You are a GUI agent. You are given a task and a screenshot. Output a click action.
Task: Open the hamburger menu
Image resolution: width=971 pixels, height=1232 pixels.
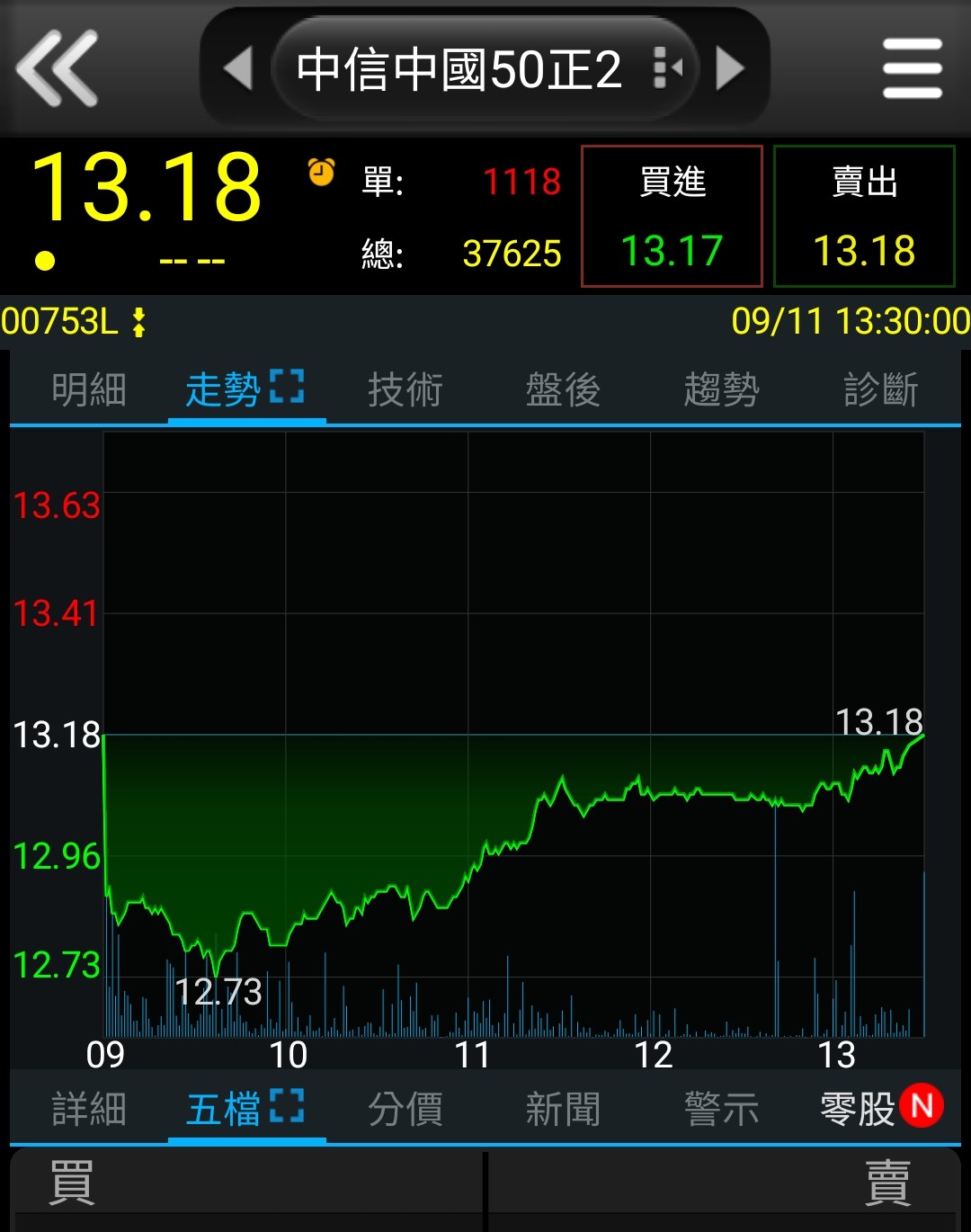click(x=912, y=68)
